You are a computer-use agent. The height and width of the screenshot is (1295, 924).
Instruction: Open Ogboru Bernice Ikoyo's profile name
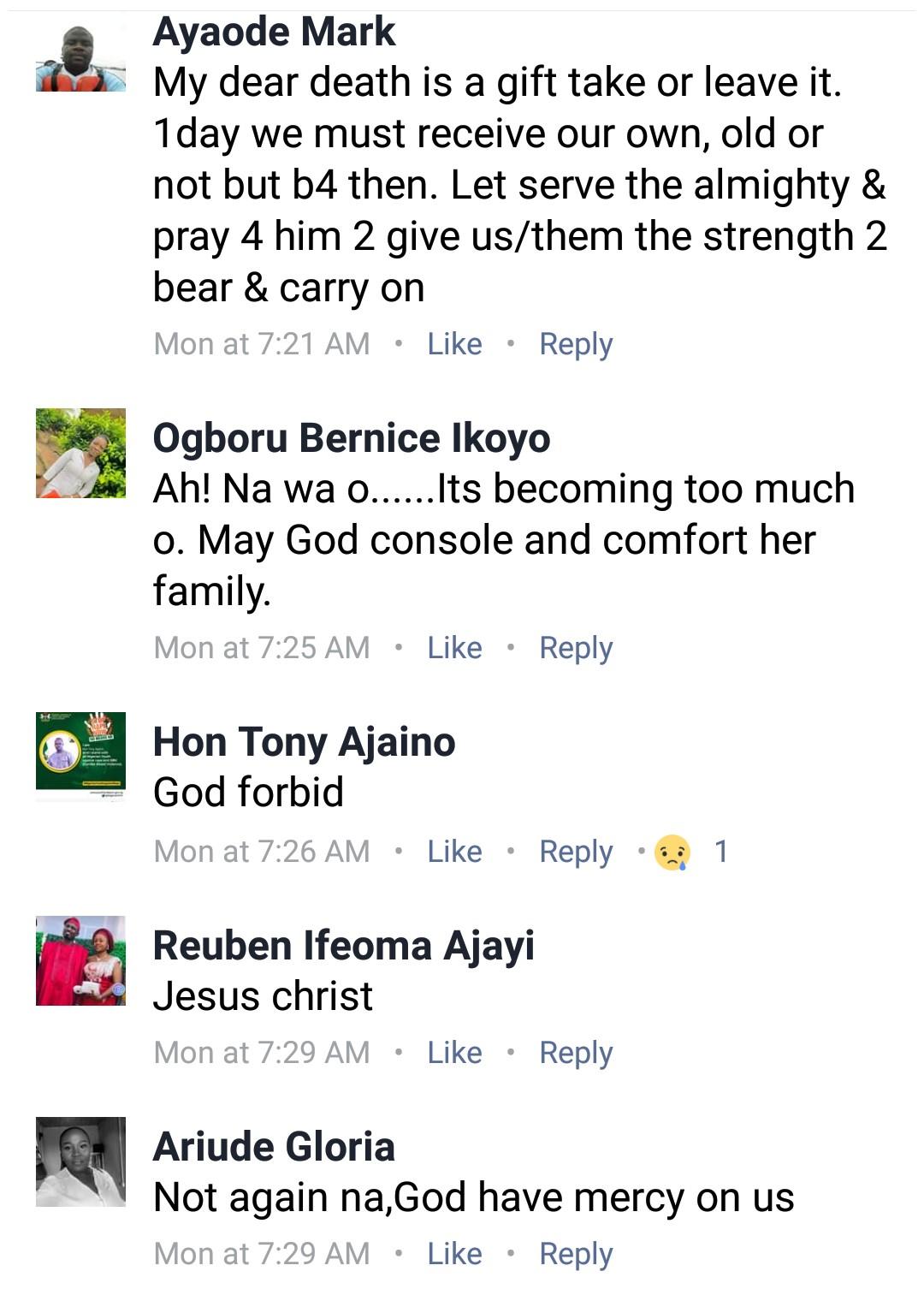point(351,438)
